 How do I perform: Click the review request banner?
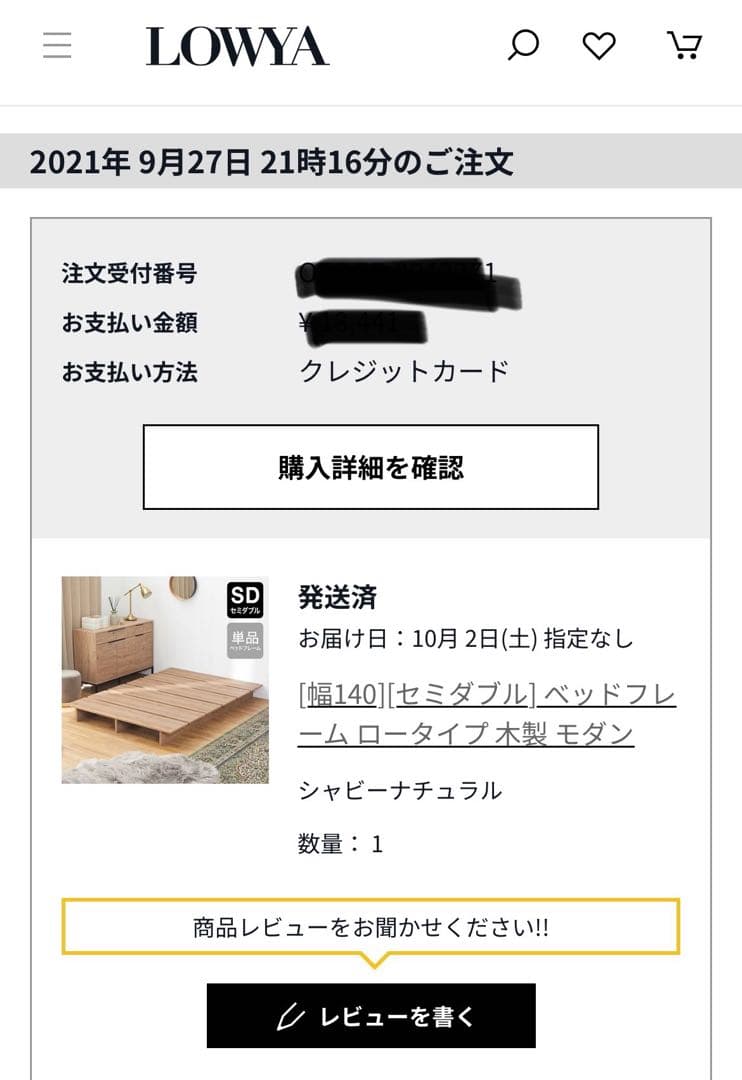(x=371, y=926)
